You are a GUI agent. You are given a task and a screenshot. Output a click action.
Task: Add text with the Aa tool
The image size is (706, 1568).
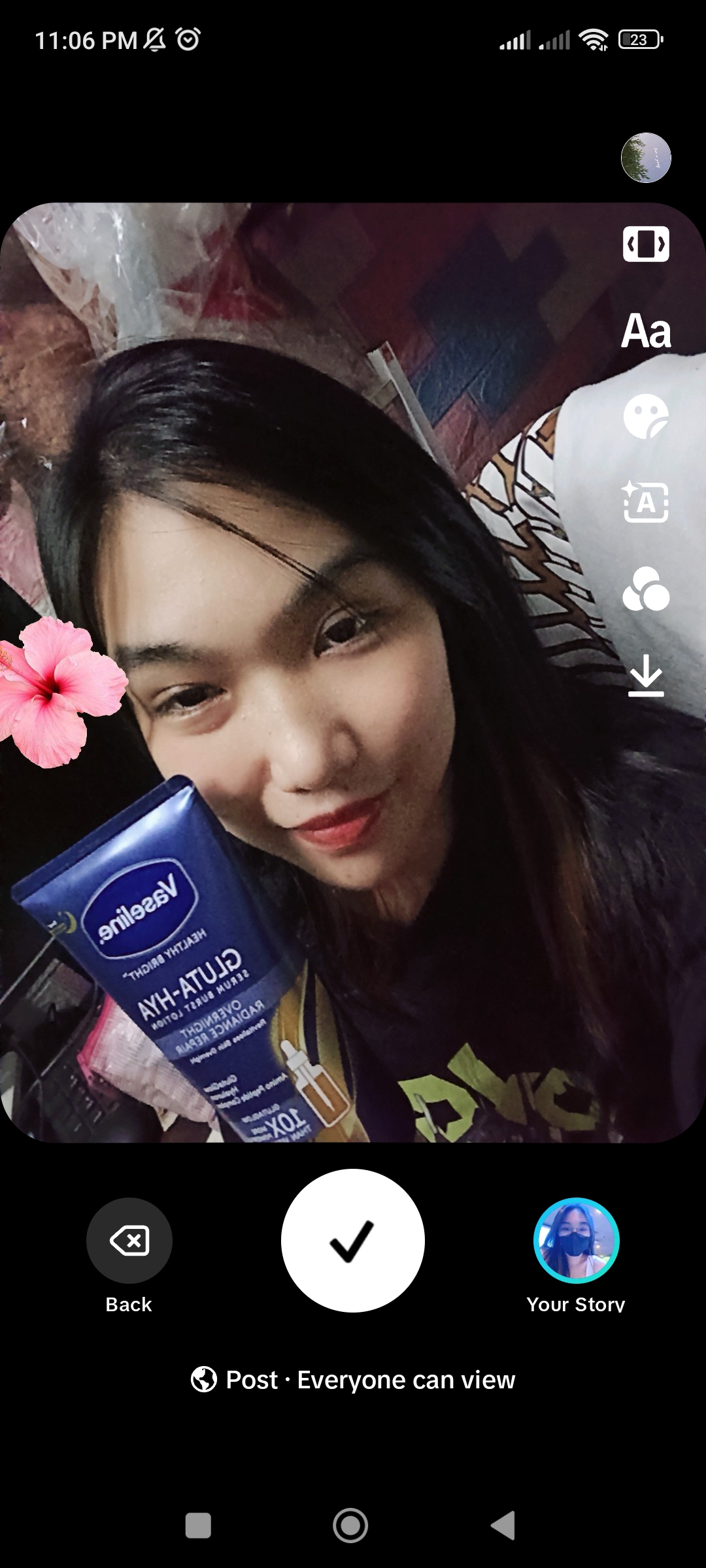[x=646, y=331]
